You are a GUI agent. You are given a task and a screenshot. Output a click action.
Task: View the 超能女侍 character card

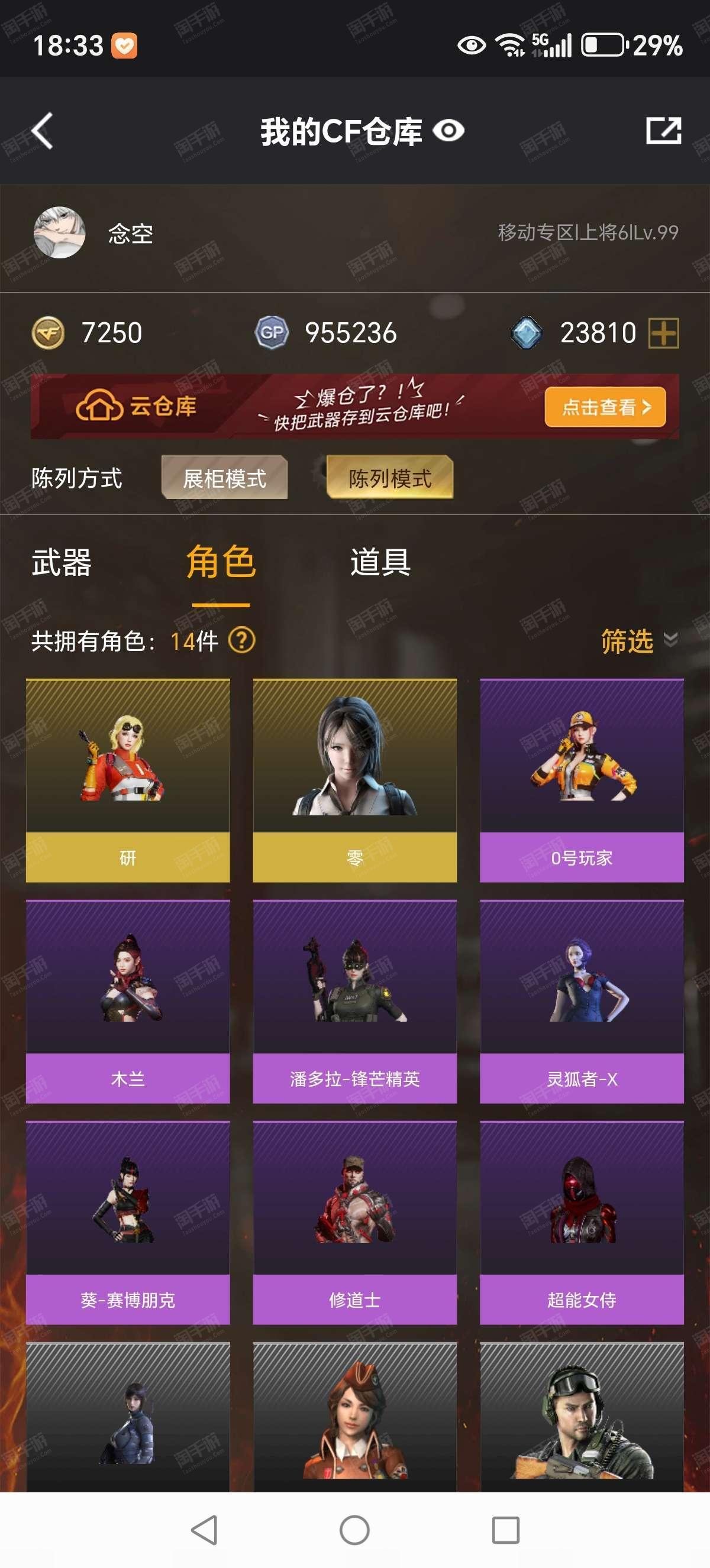point(582,1222)
